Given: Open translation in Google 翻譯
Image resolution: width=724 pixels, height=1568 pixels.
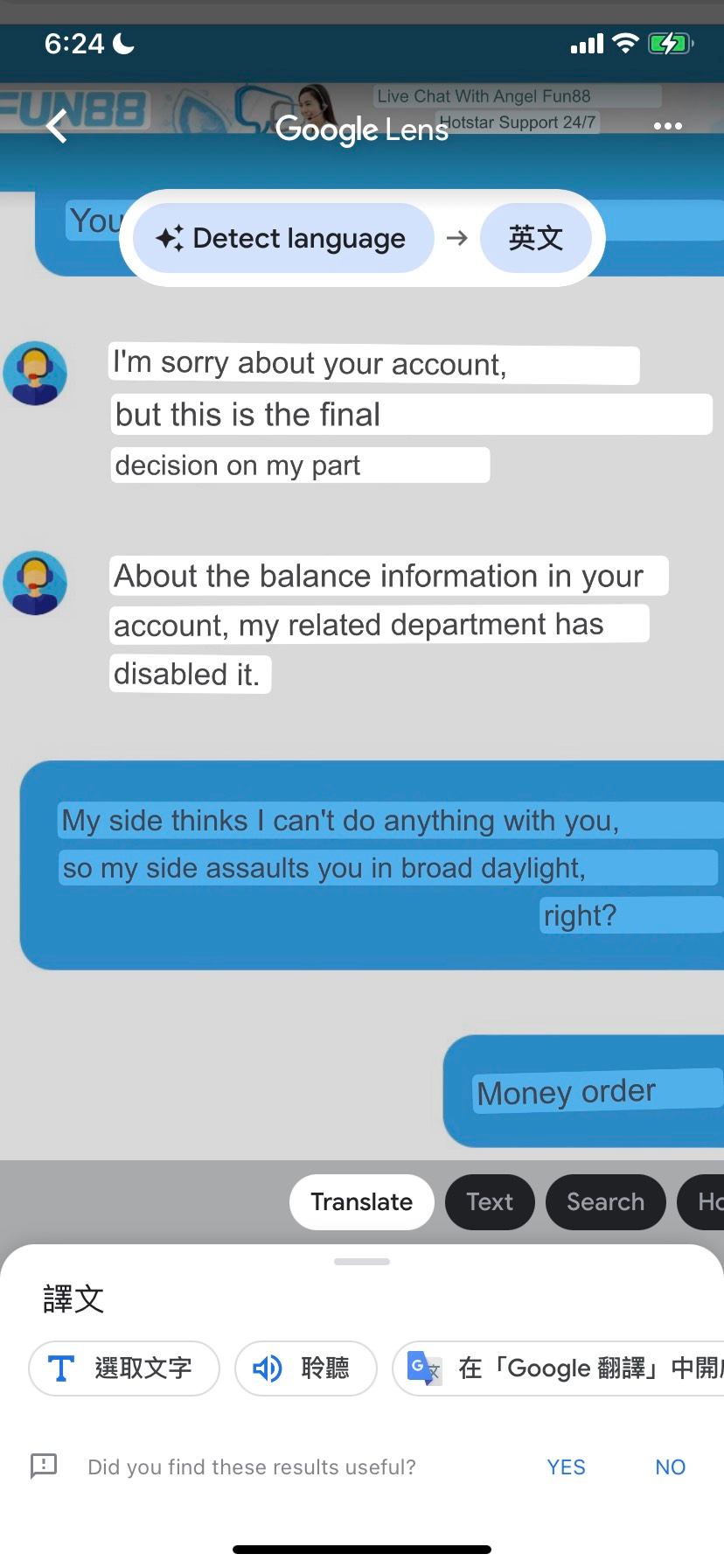Looking at the screenshot, I should (x=560, y=1368).
